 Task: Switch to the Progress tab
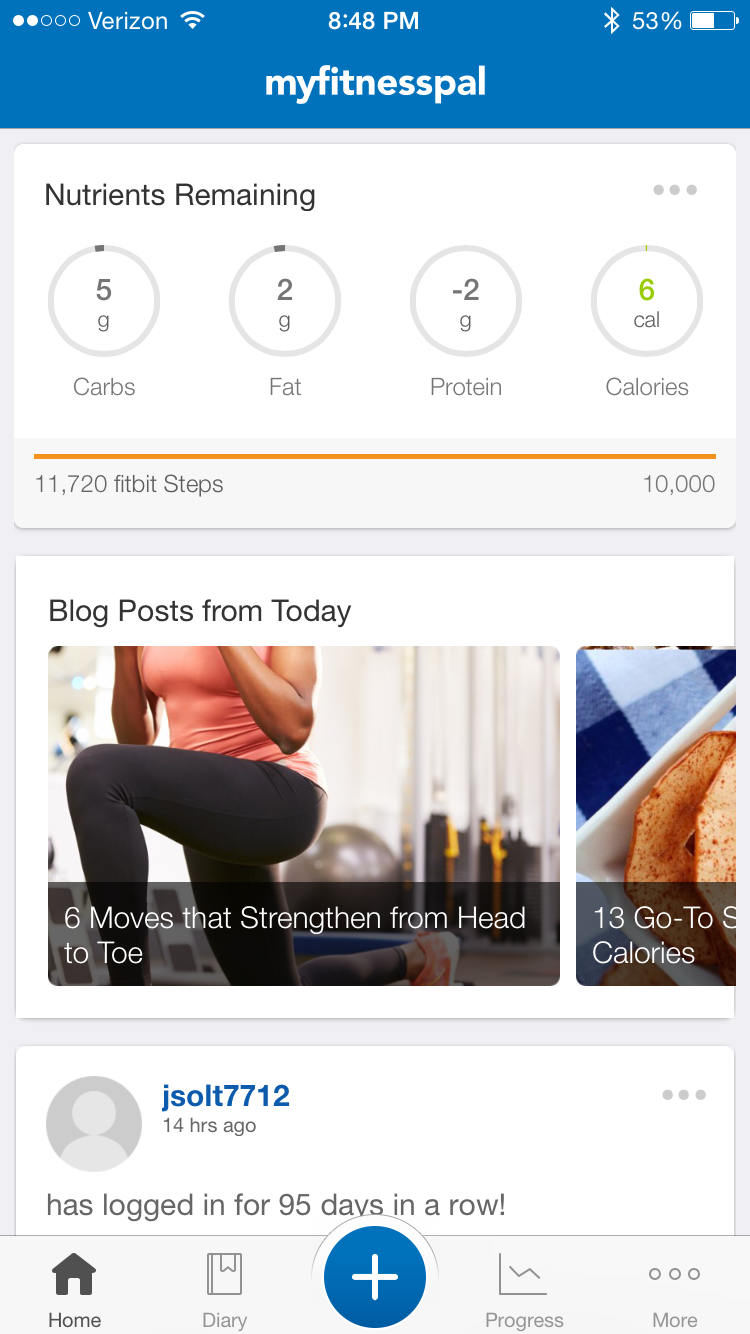[x=524, y=1289]
